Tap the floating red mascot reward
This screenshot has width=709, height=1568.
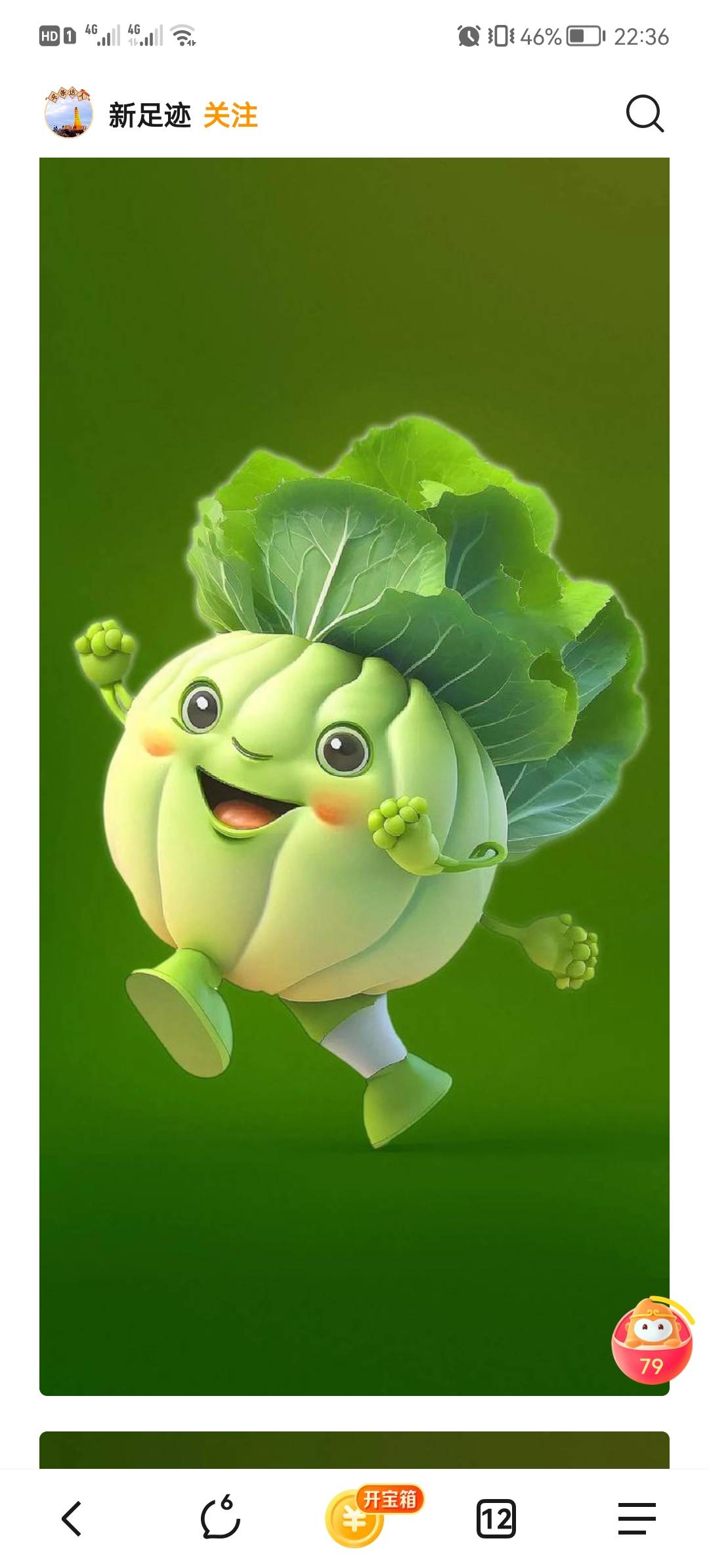[651, 1342]
